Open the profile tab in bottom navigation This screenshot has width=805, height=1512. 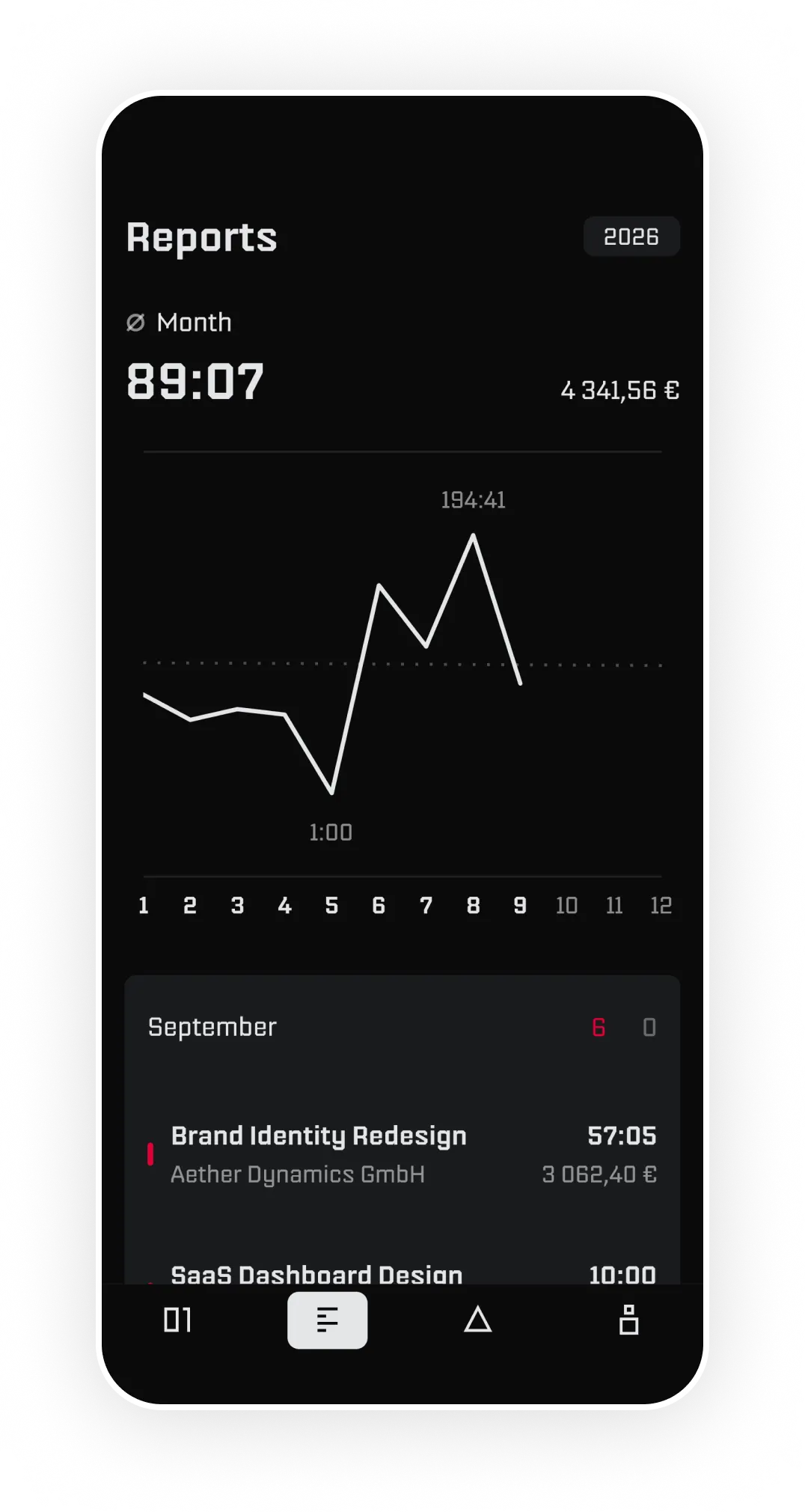click(628, 1320)
